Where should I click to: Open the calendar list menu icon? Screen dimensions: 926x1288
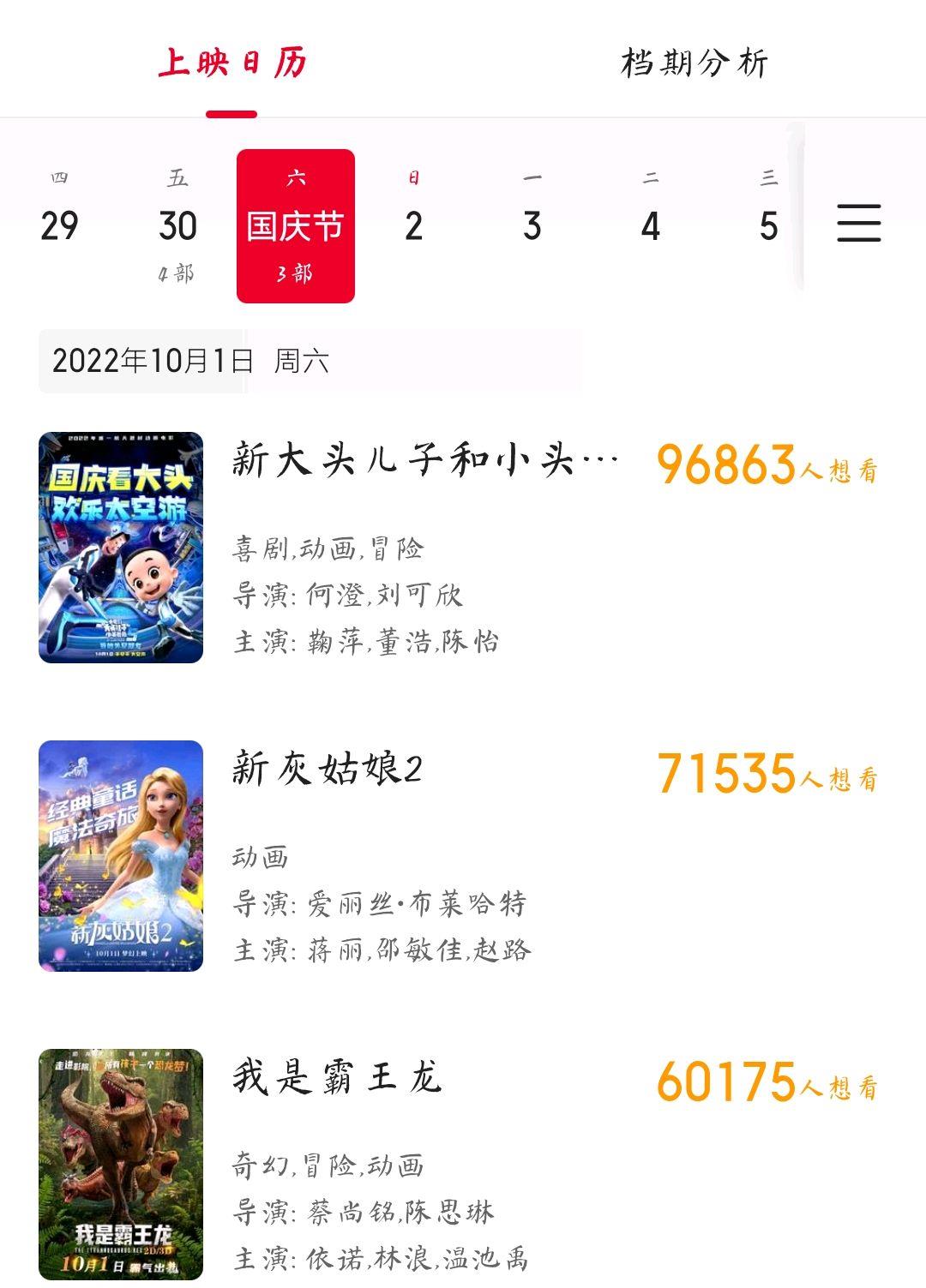(858, 224)
